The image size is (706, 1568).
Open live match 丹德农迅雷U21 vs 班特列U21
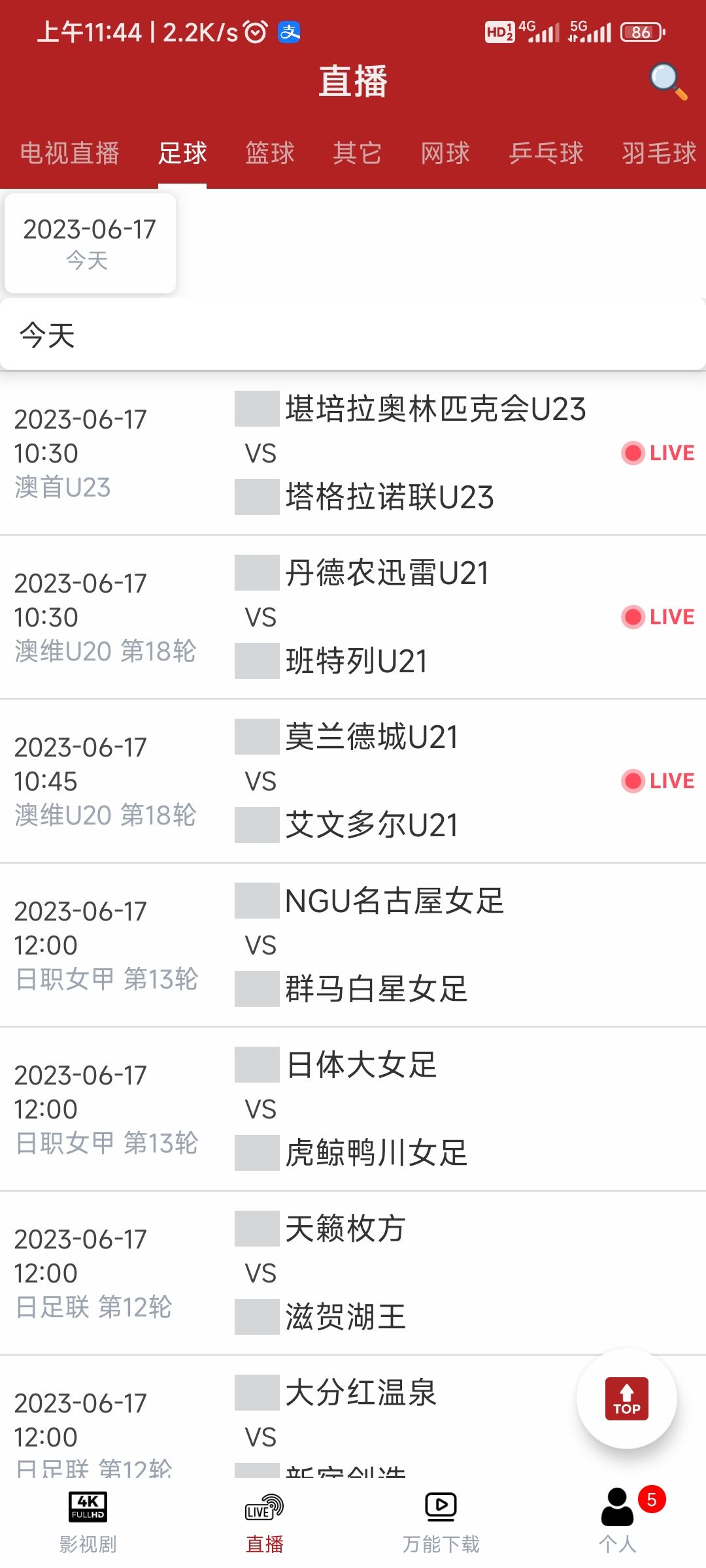[x=353, y=617]
